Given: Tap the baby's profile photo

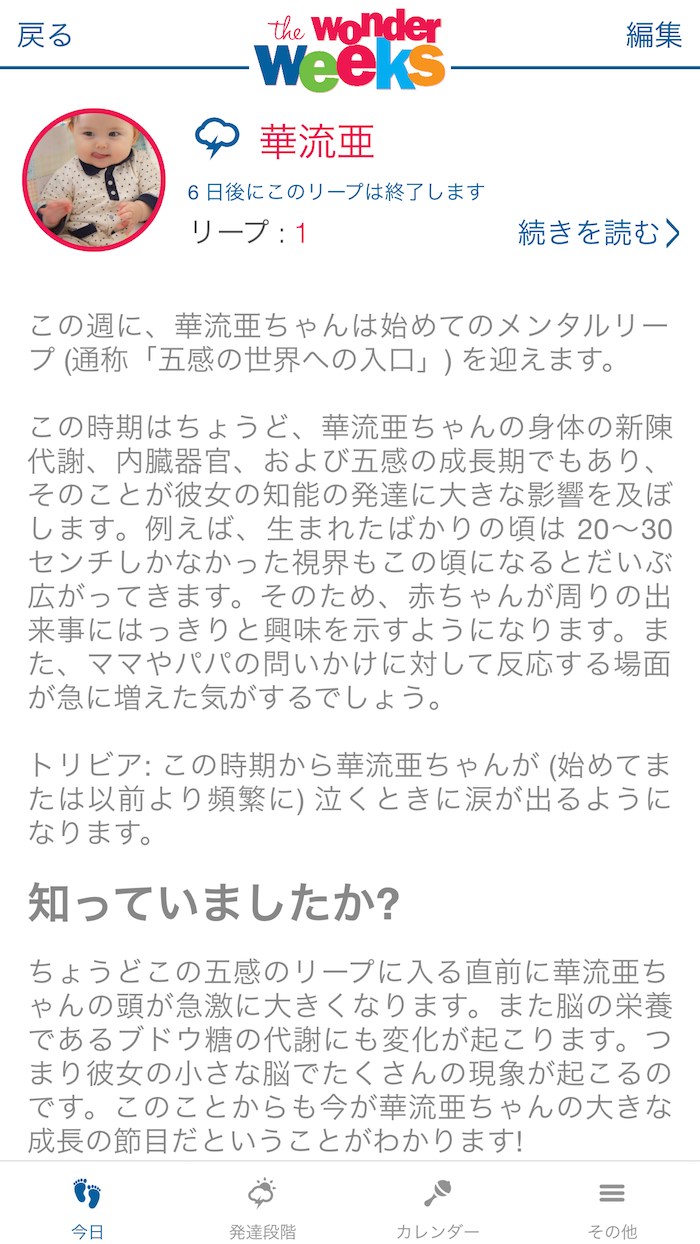Looking at the screenshot, I should (x=94, y=180).
